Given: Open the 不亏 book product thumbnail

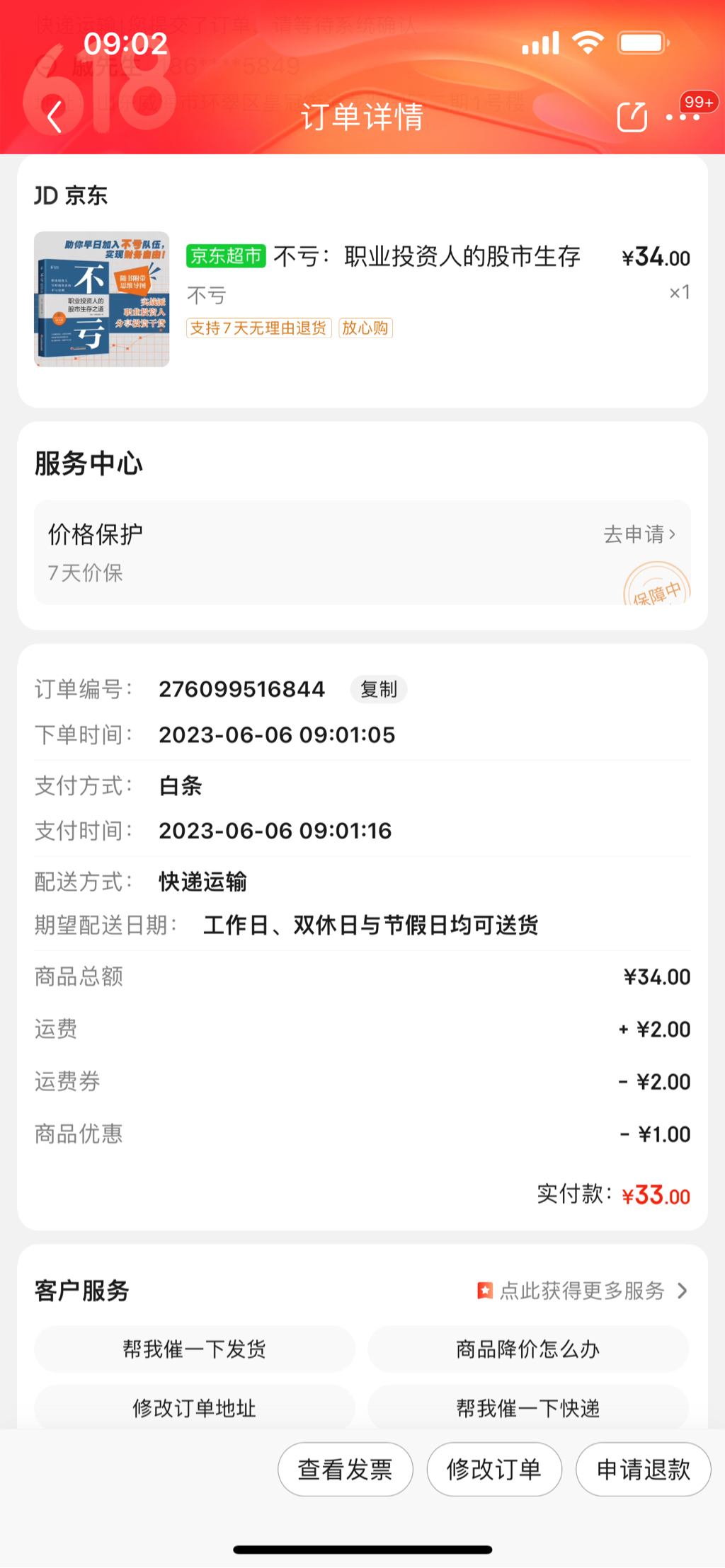Looking at the screenshot, I should coord(102,299).
